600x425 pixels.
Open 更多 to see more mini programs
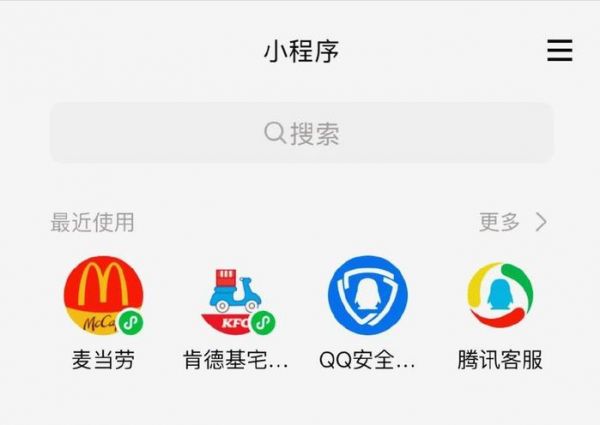click(512, 222)
